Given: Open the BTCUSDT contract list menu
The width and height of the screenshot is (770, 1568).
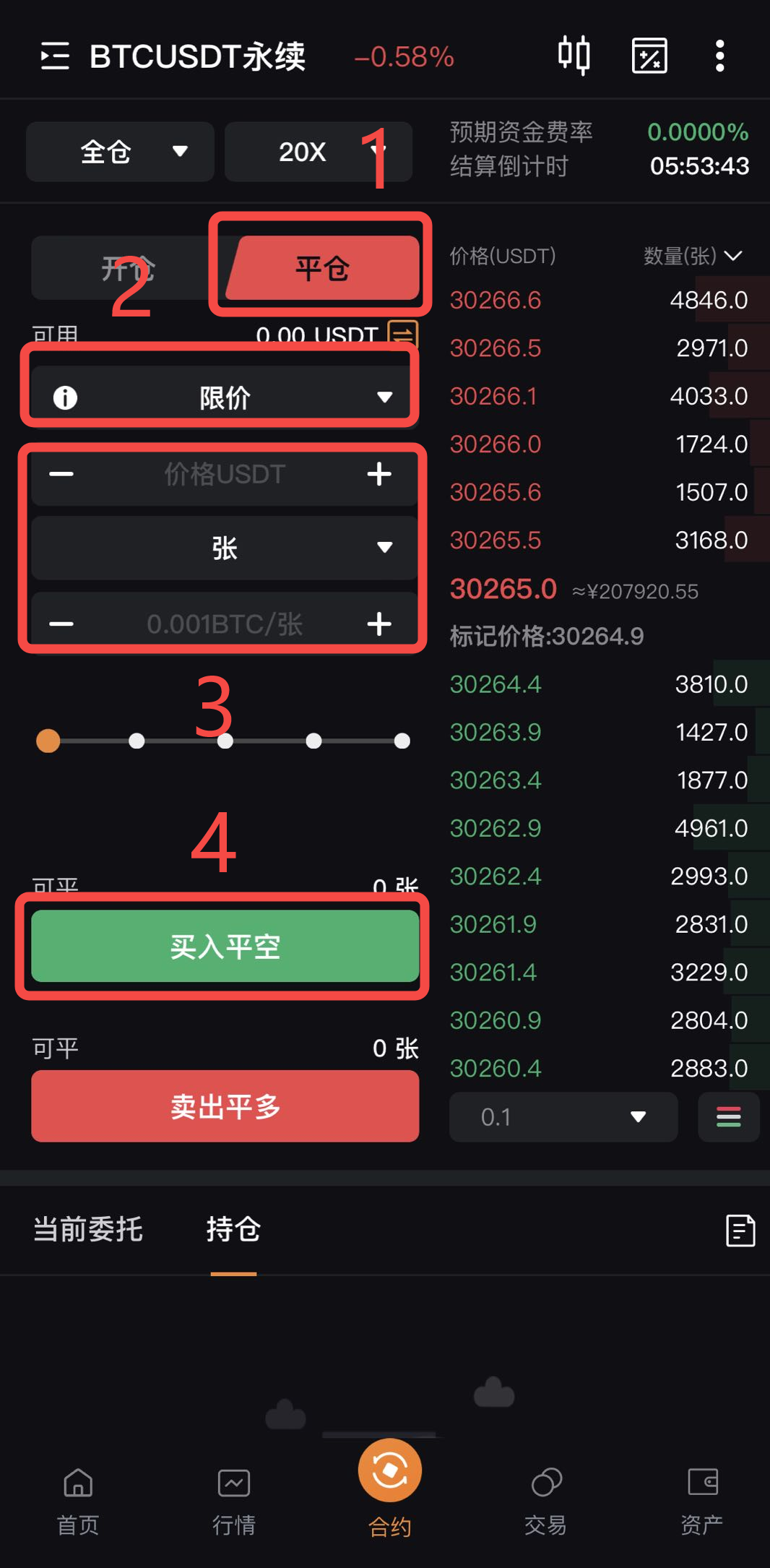Looking at the screenshot, I should (x=55, y=56).
